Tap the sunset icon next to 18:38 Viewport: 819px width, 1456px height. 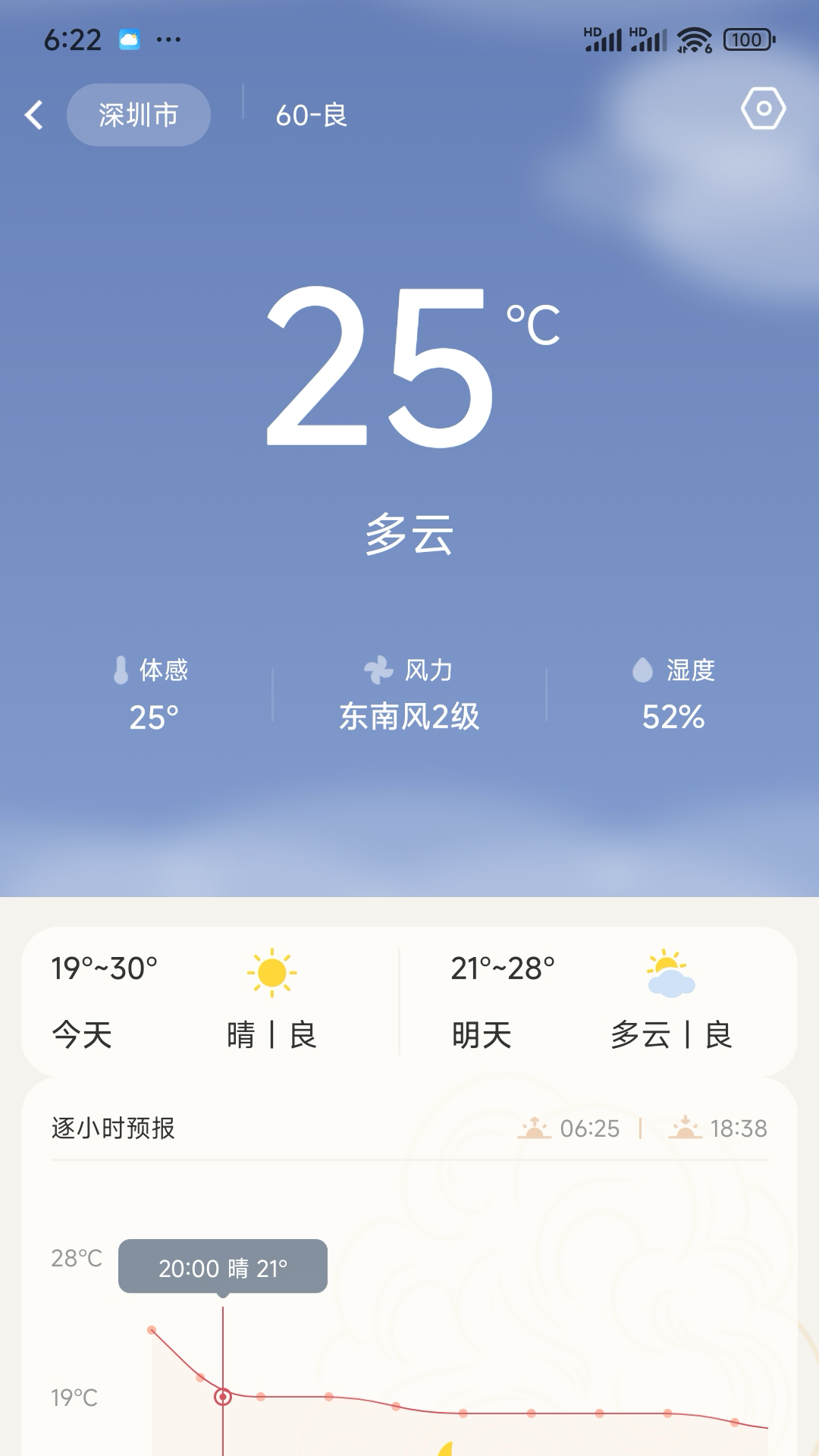click(687, 1128)
